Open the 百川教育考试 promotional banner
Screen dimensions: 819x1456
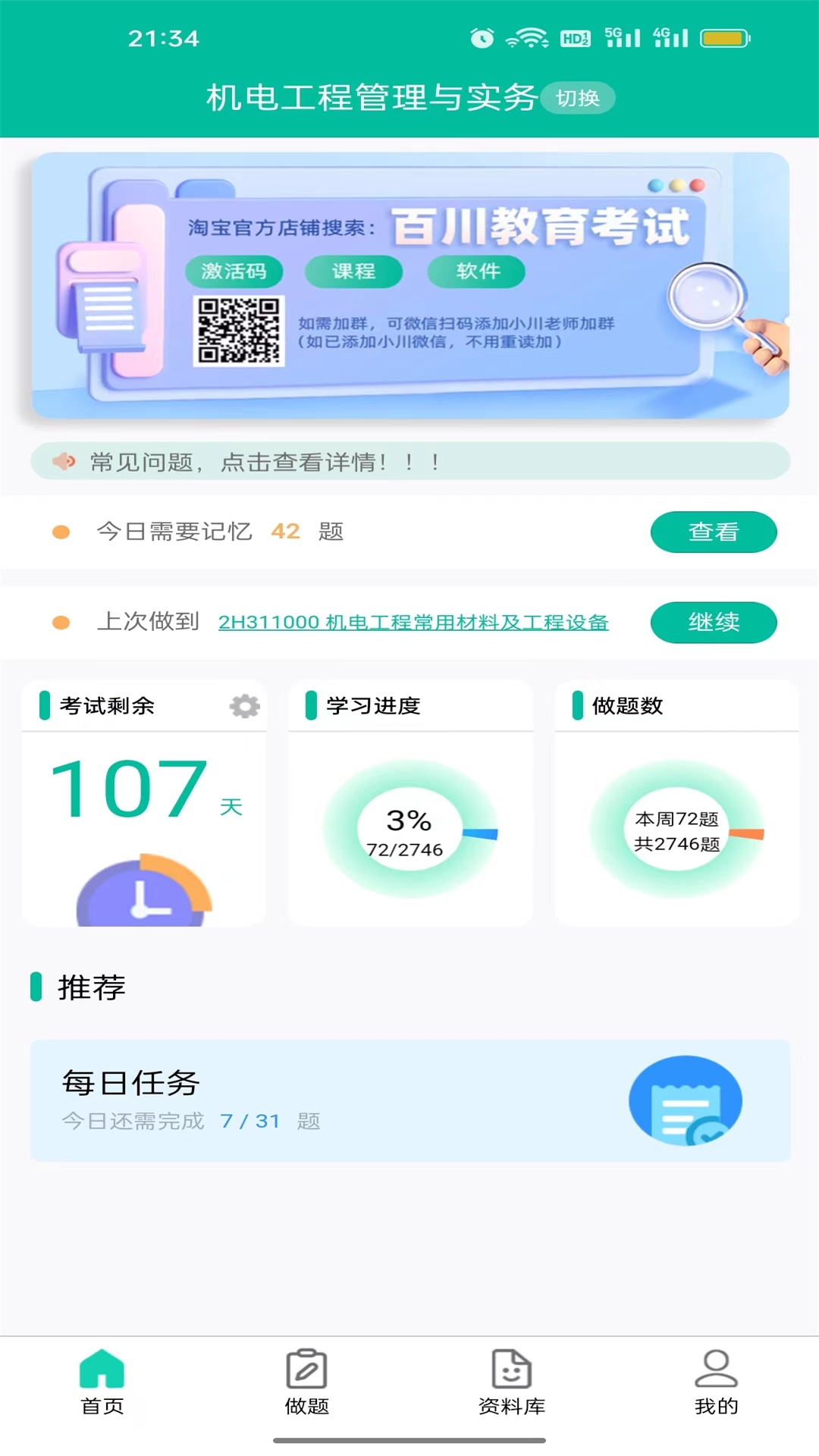coord(409,285)
